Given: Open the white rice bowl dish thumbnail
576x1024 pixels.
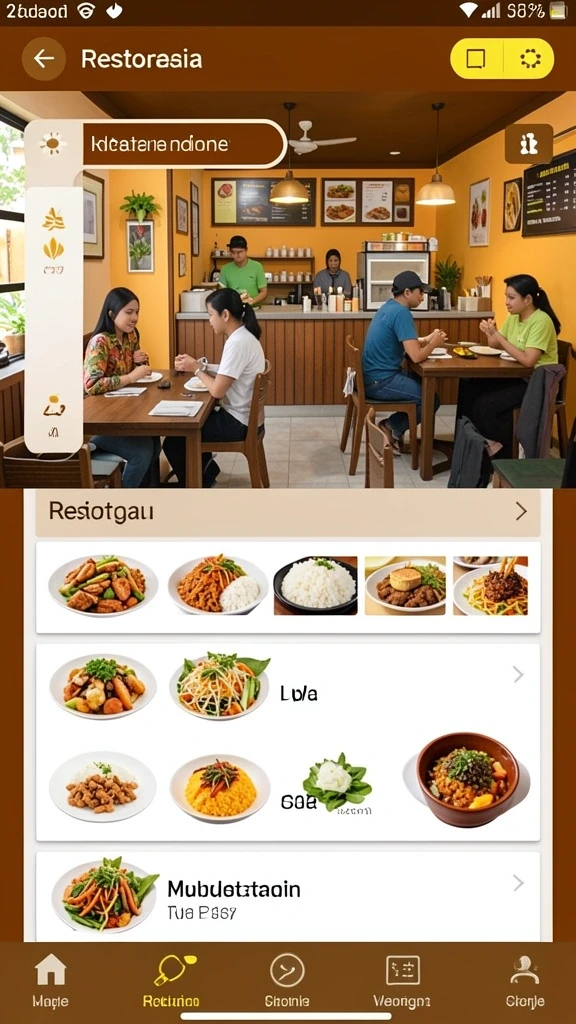Looking at the screenshot, I should pyautogui.click(x=315, y=585).
